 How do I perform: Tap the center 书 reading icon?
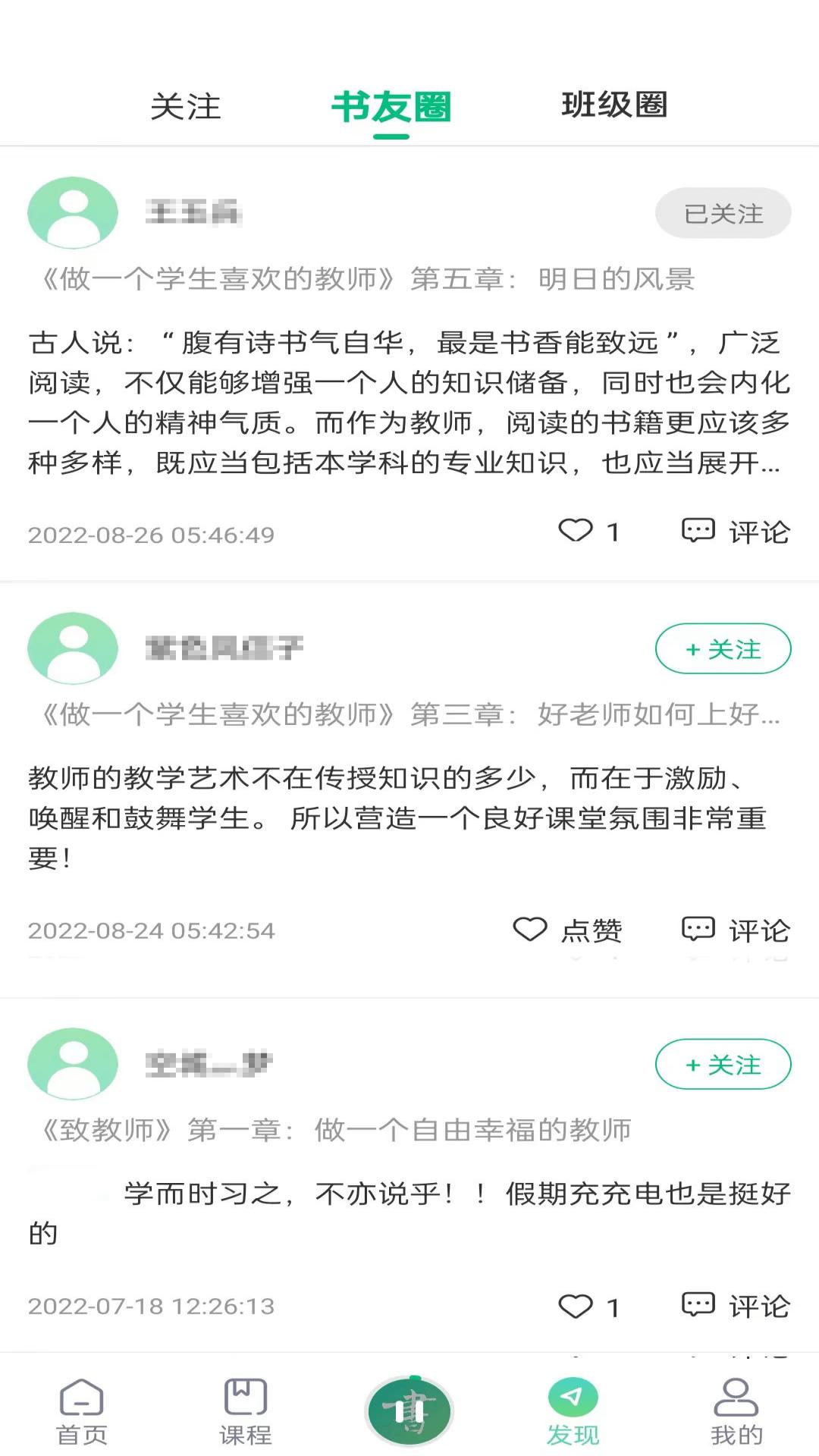click(409, 1410)
